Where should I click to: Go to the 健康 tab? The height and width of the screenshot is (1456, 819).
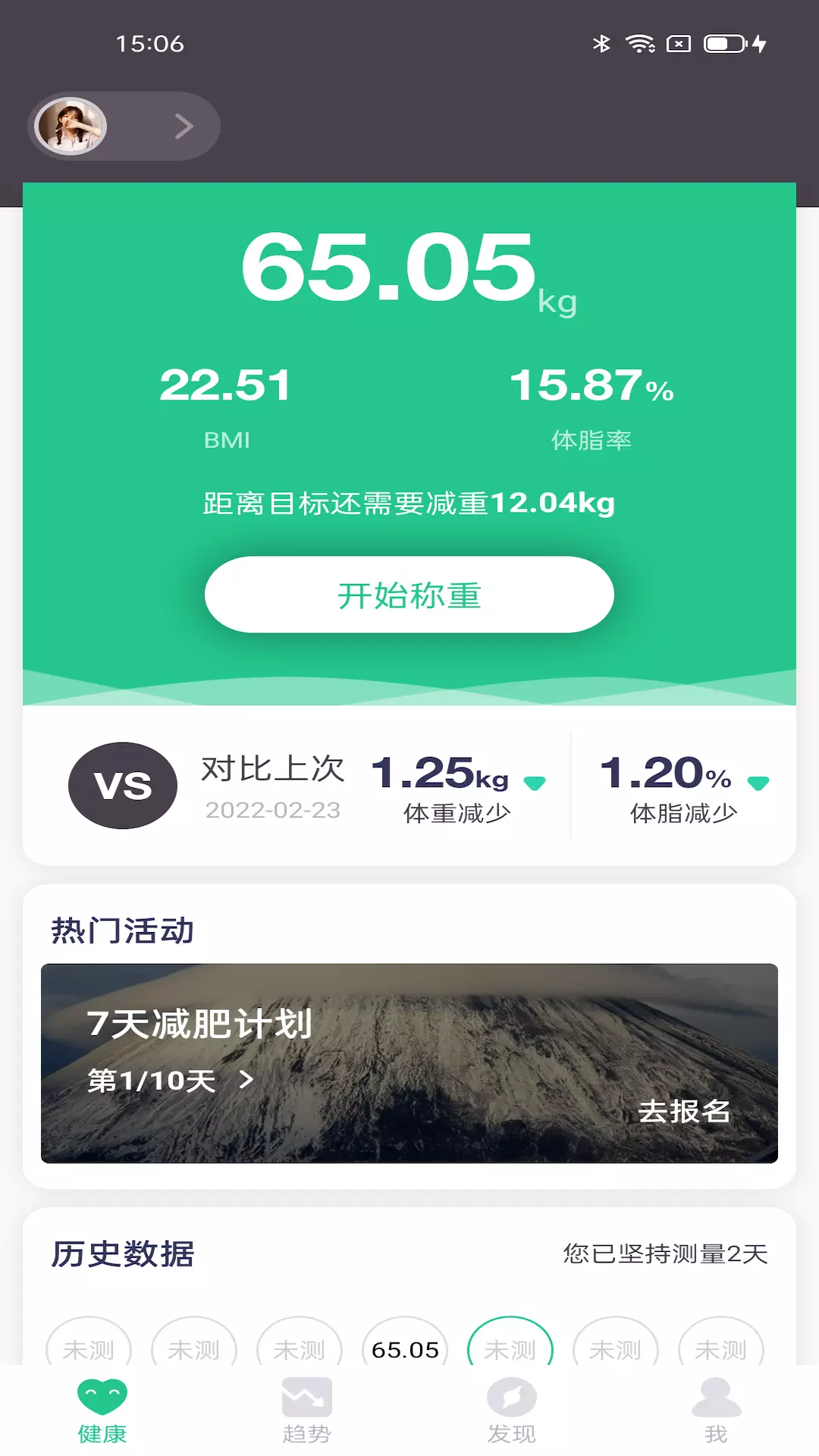pos(102,1410)
